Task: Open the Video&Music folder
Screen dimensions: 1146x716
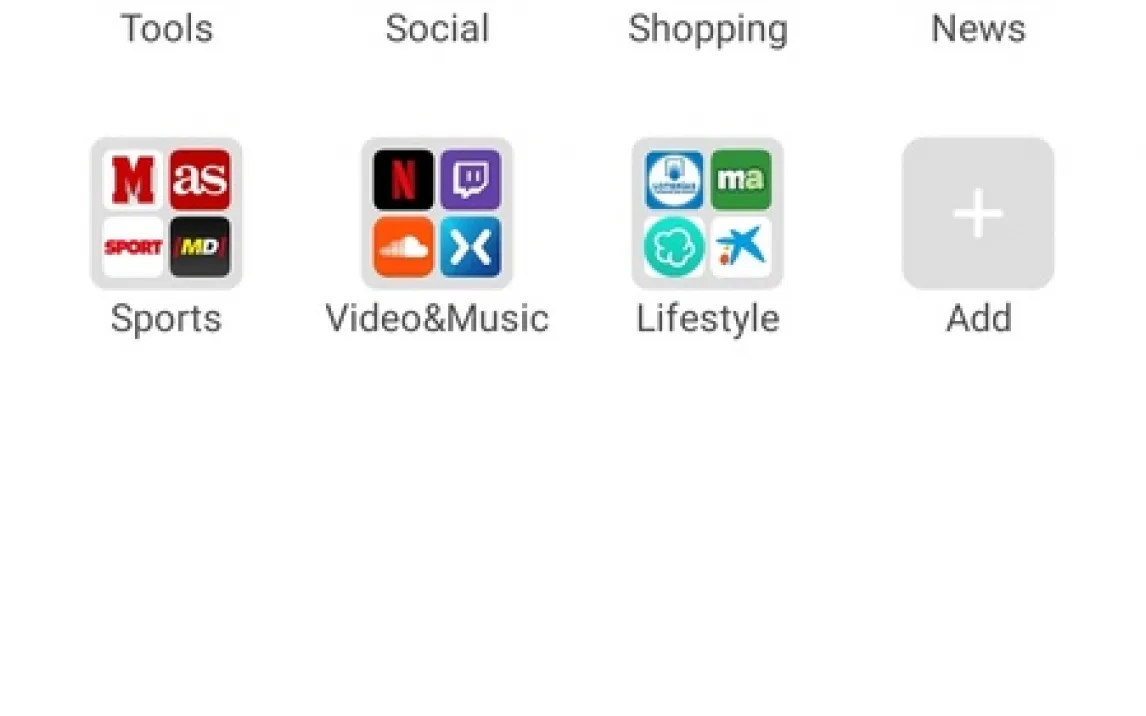Action: [x=437, y=213]
